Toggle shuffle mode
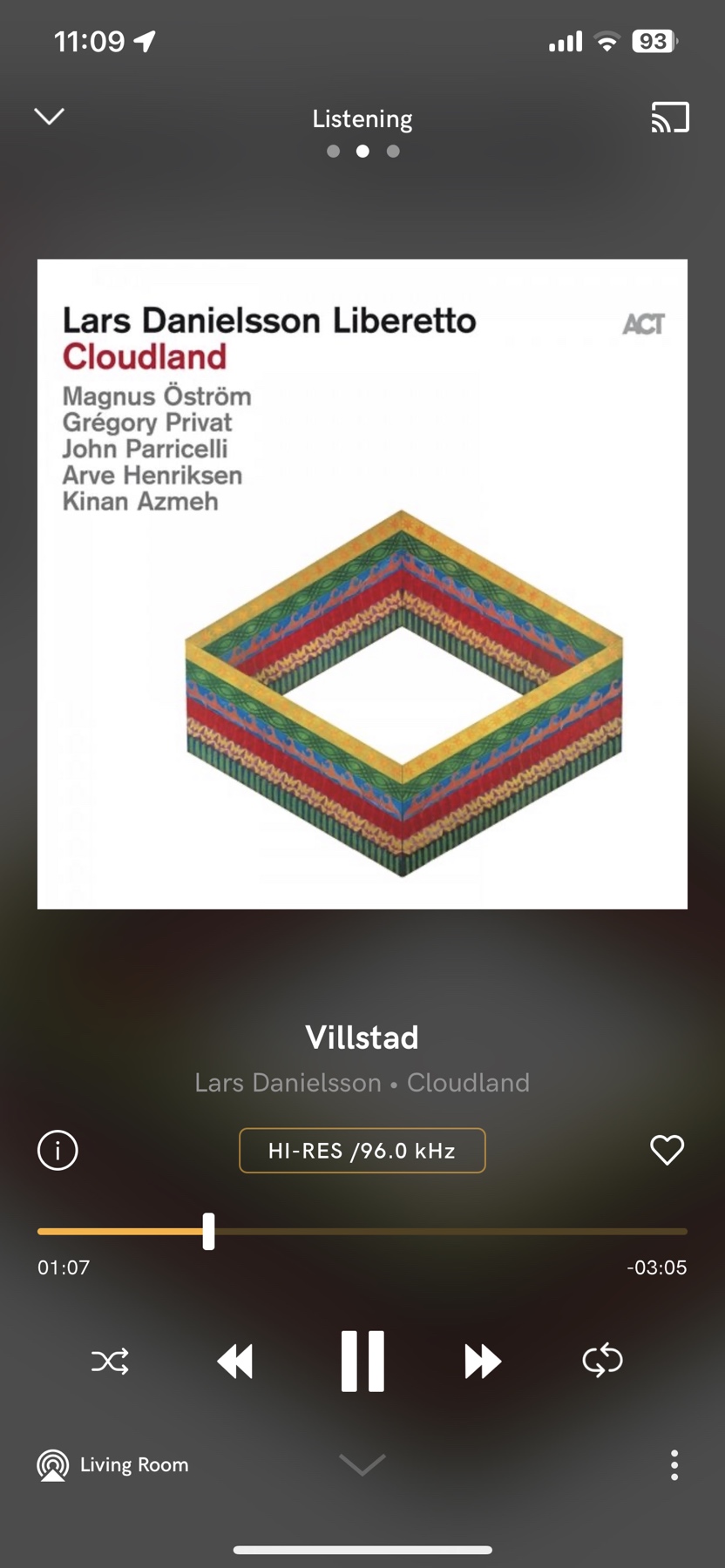Viewport: 725px width, 1568px height. tap(111, 1361)
